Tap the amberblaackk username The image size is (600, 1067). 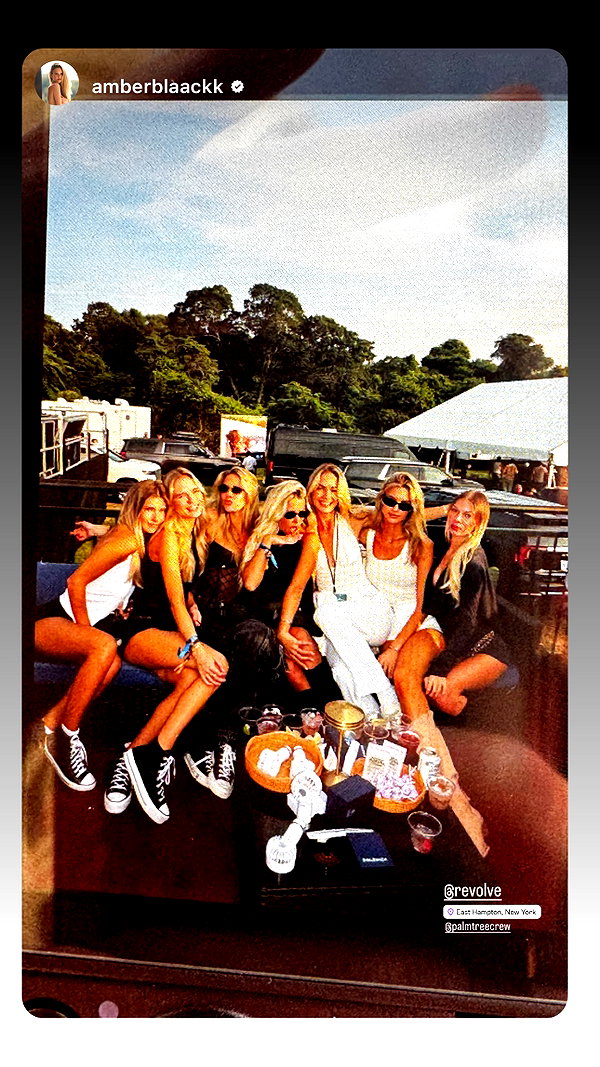pyautogui.click(x=157, y=86)
